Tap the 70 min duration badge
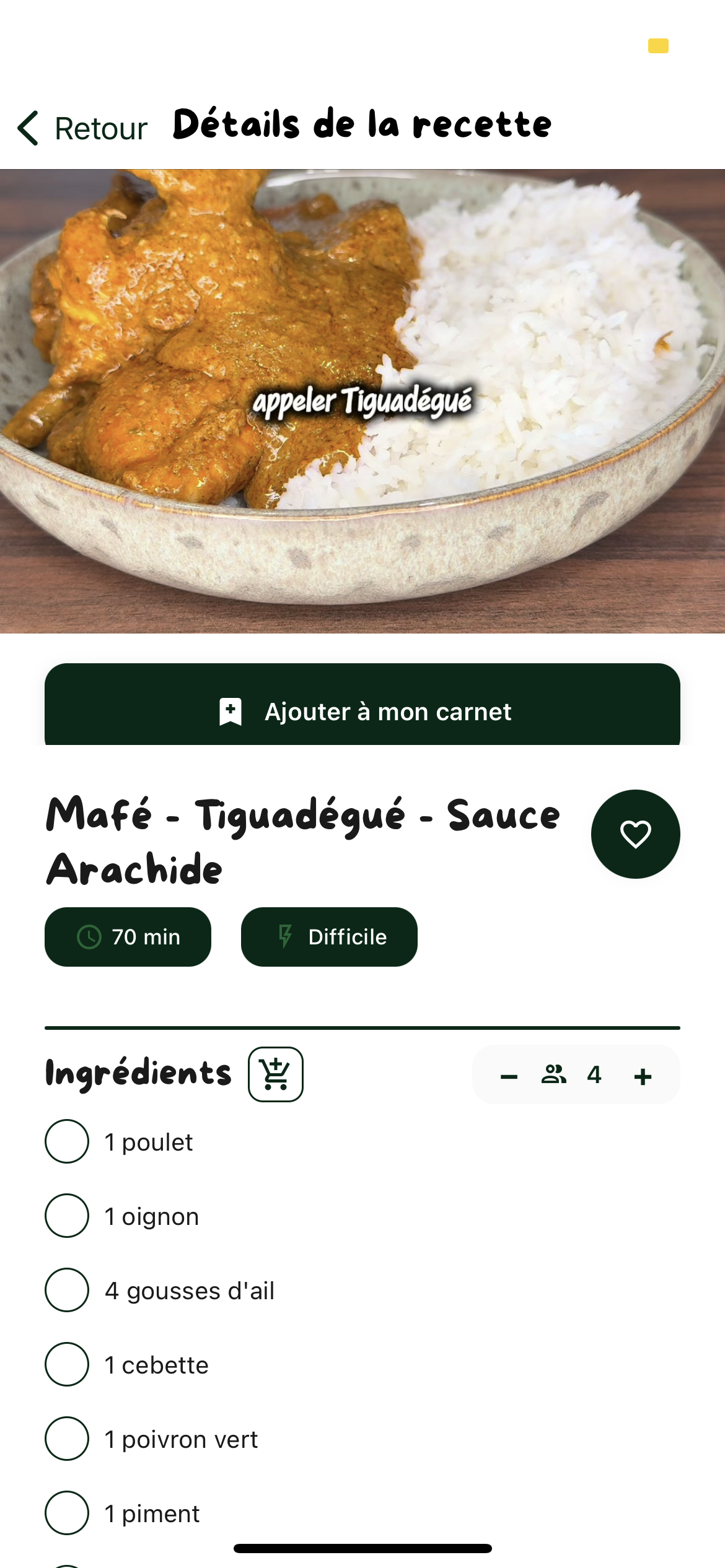Viewport: 725px width, 1568px height. (128, 937)
